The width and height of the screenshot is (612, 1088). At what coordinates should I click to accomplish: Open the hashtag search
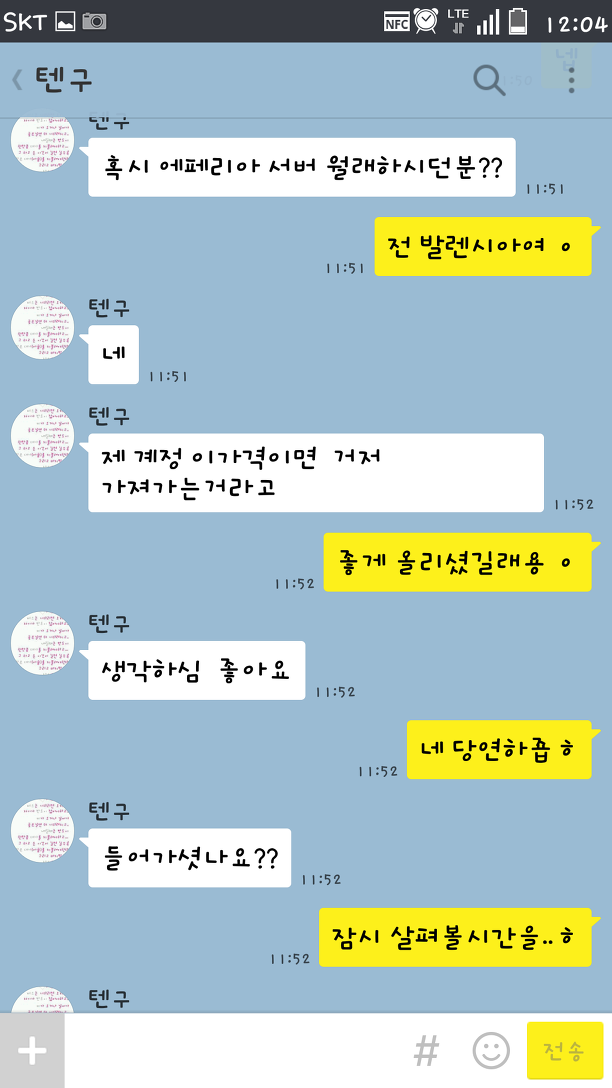point(427,1051)
